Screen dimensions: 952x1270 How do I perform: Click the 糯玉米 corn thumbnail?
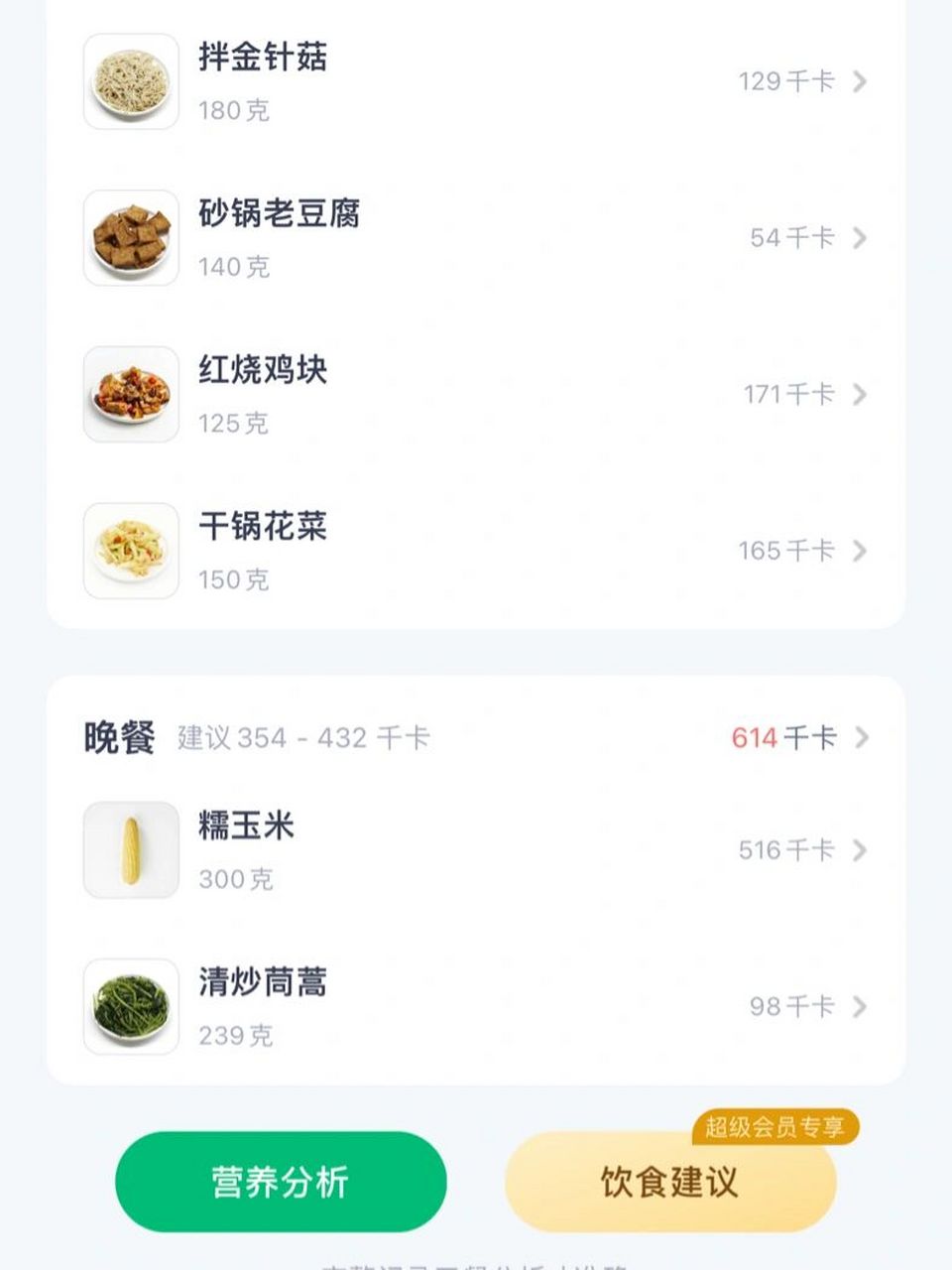coord(130,850)
